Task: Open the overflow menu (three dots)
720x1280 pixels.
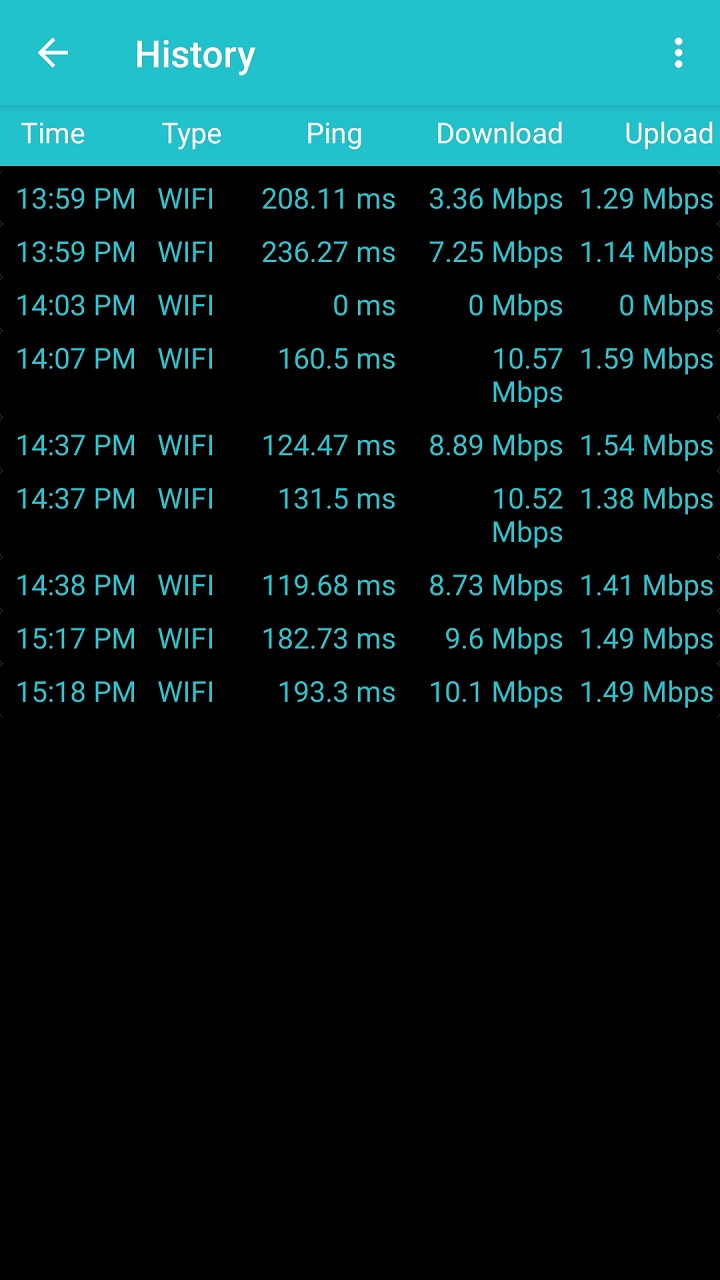Action: pyautogui.click(x=678, y=53)
